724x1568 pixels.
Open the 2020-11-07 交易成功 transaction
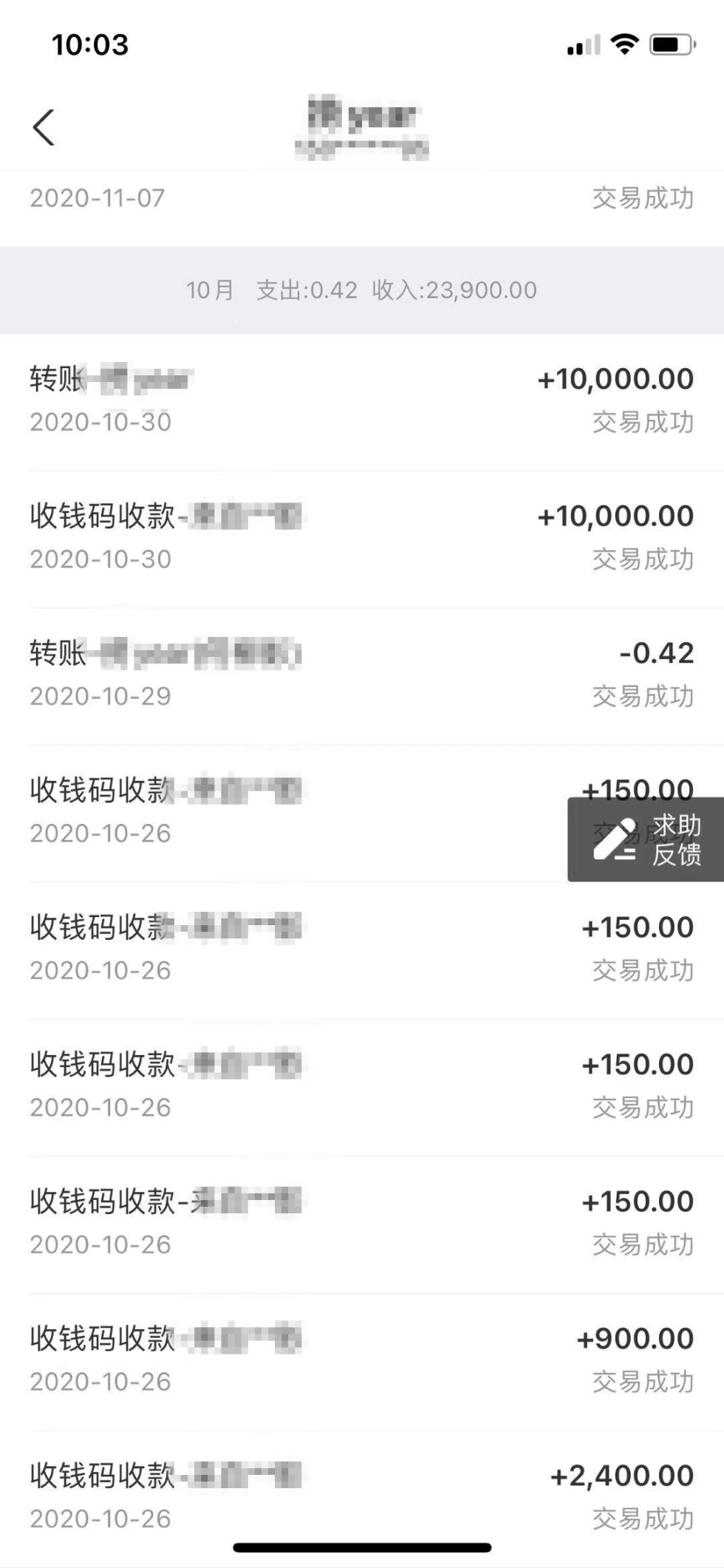[x=362, y=198]
